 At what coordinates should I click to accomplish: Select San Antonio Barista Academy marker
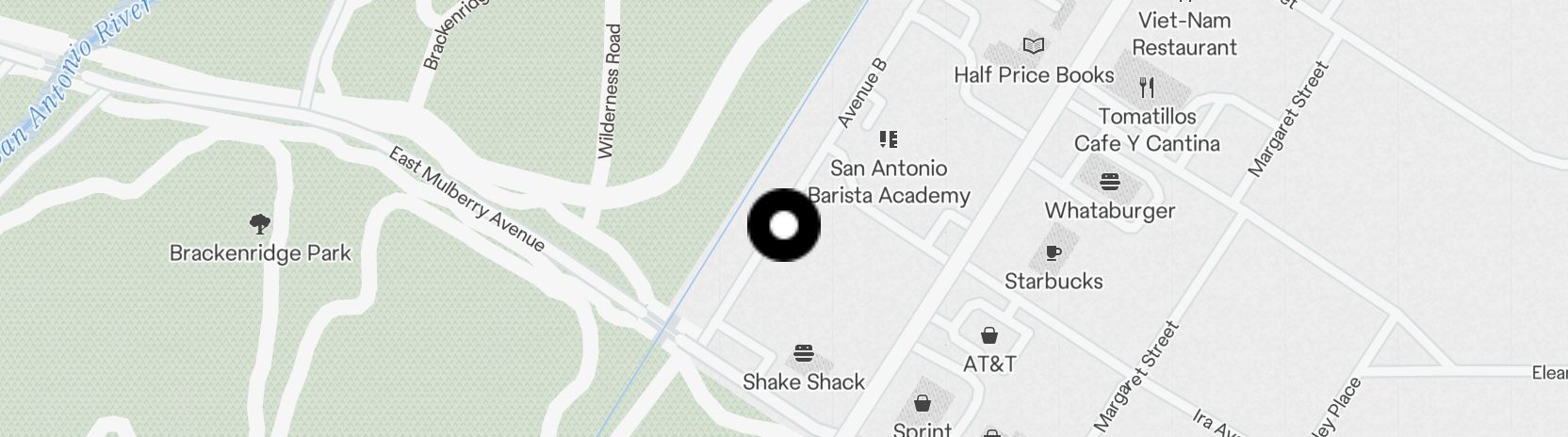pos(888,140)
